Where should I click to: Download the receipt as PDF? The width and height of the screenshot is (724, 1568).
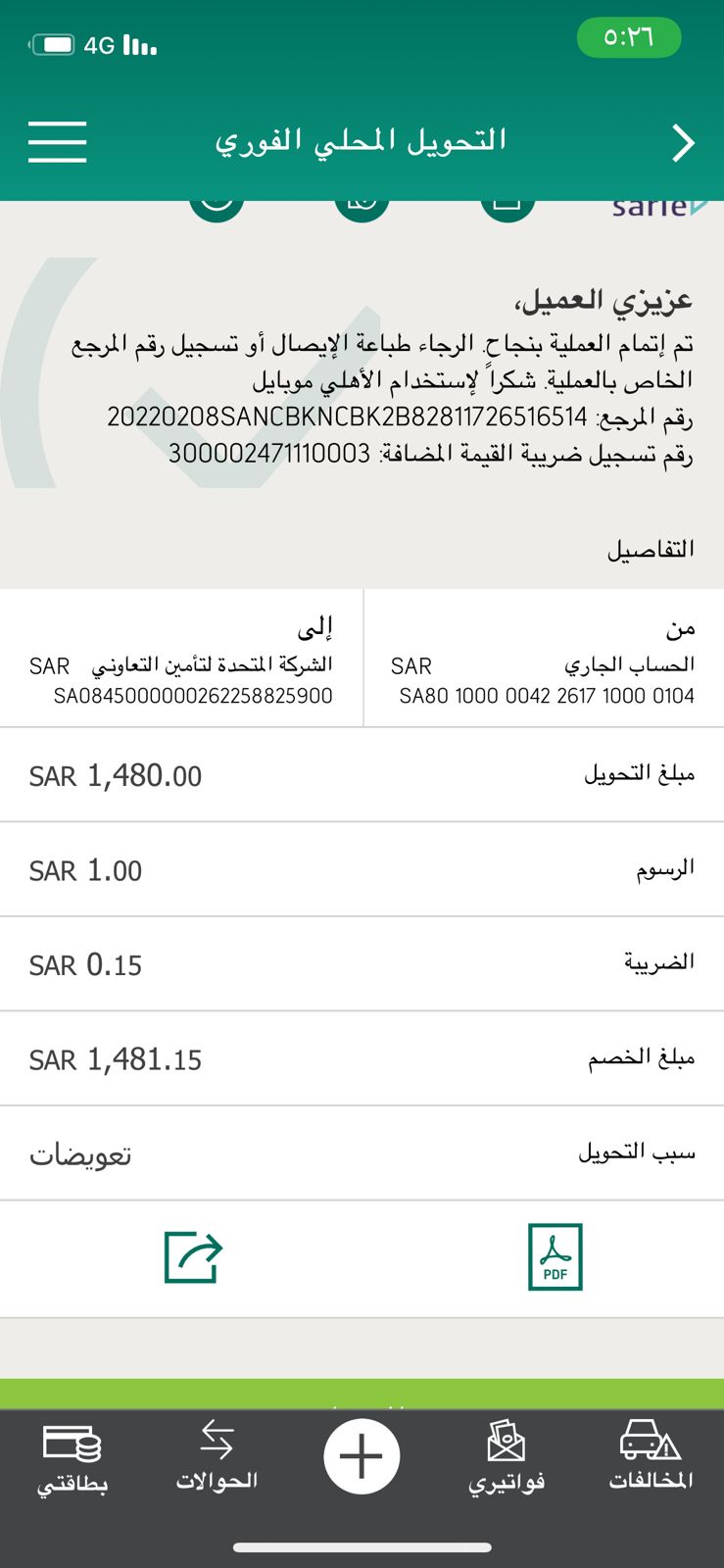[555, 1256]
